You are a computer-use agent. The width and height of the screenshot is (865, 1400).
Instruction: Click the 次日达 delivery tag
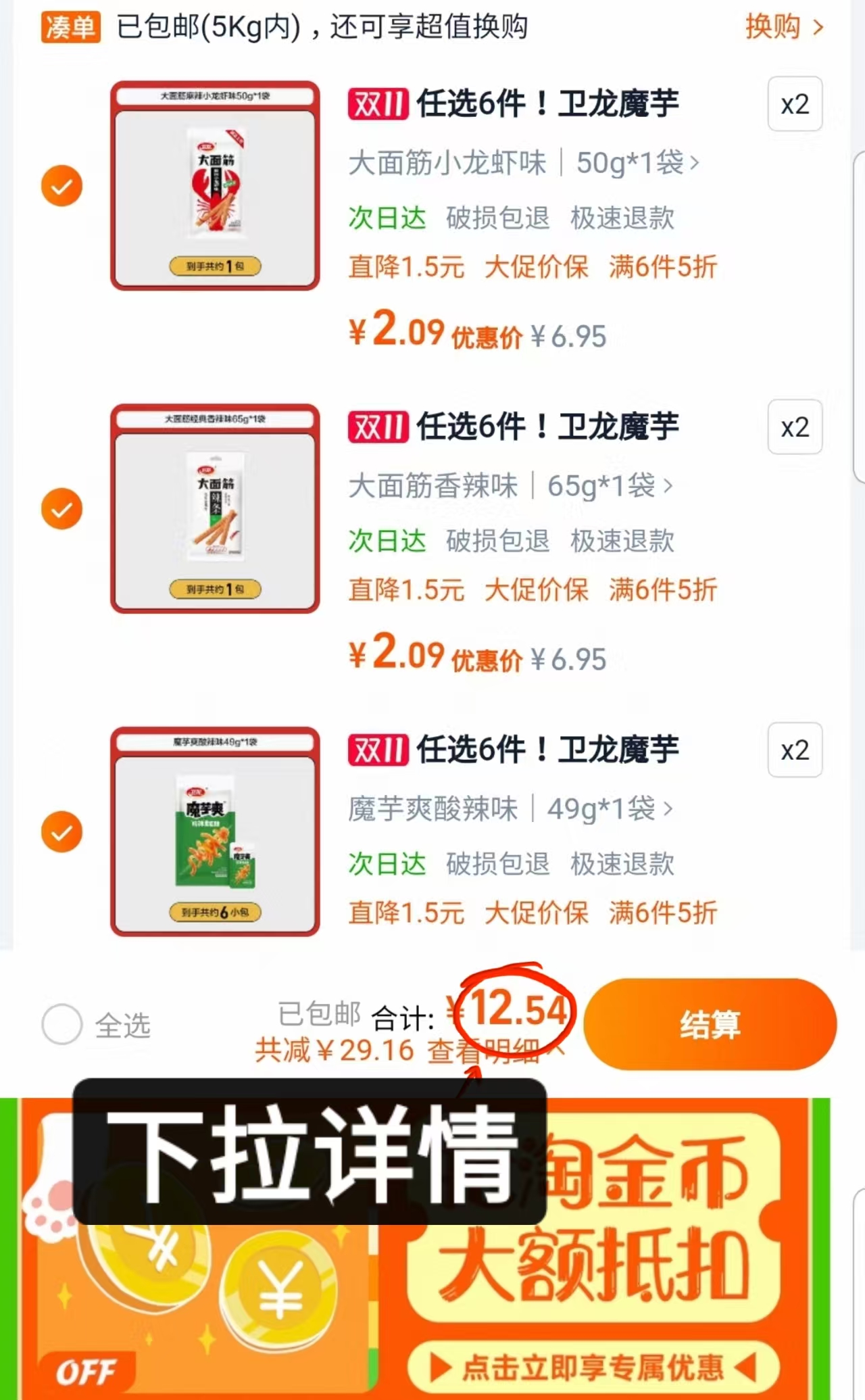pyautogui.click(x=389, y=218)
